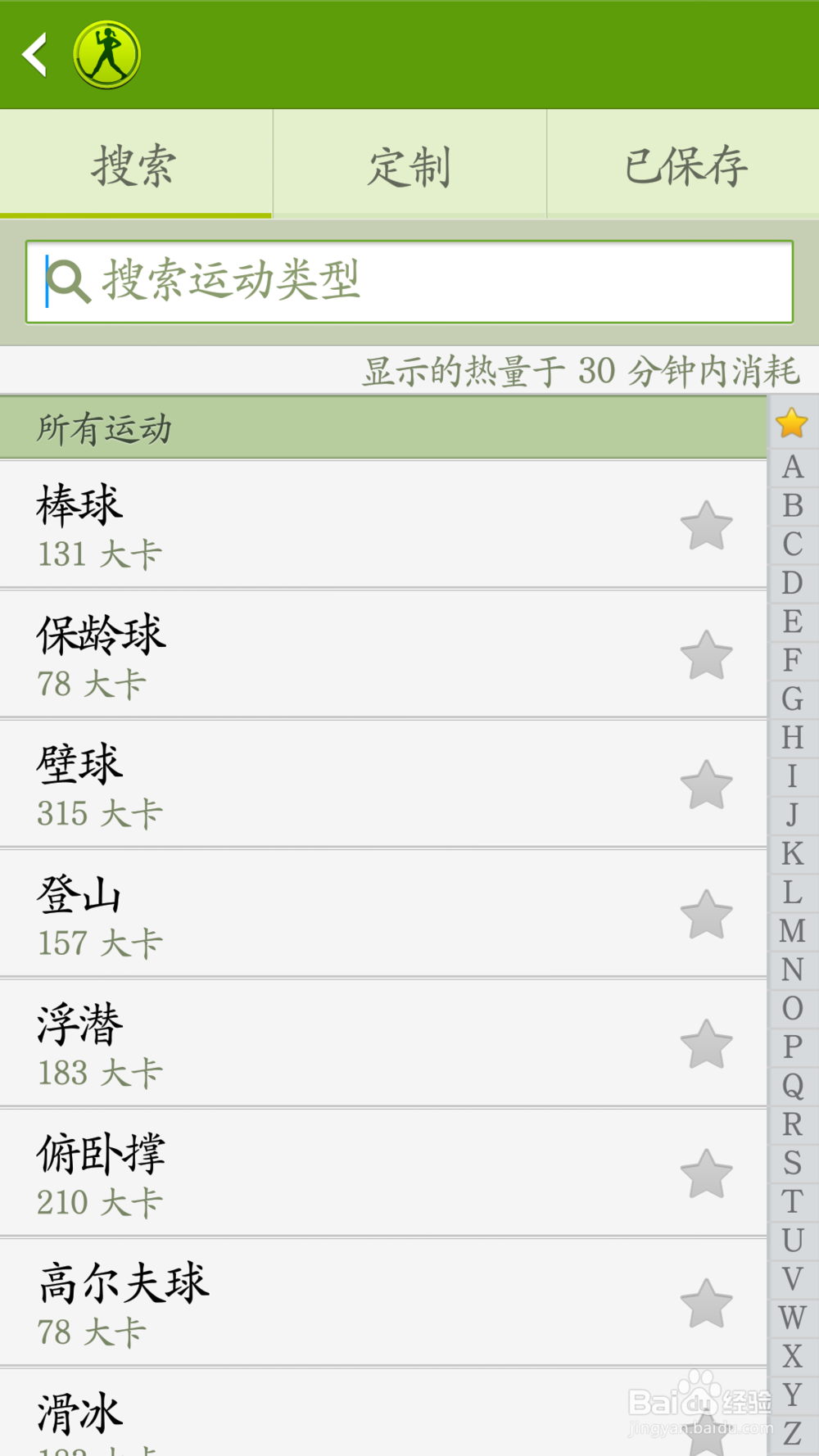The image size is (819, 1456).
Task: Click the magnifier icon in the search bar
Action: 68,282
